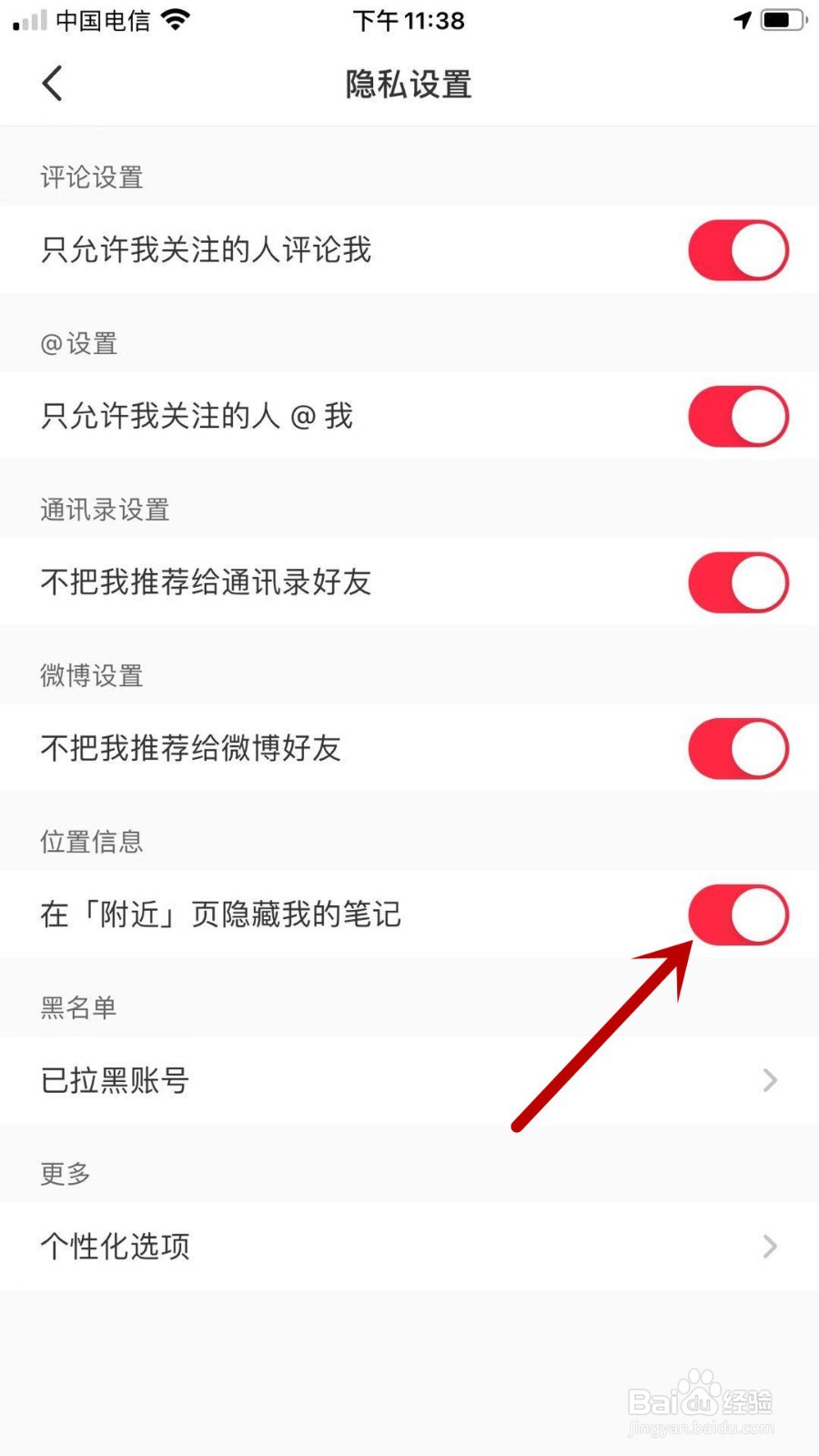Viewport: 819px width, 1456px height.
Task: Toggle 不把我推荐给微博好友 switch
Action: (x=737, y=748)
